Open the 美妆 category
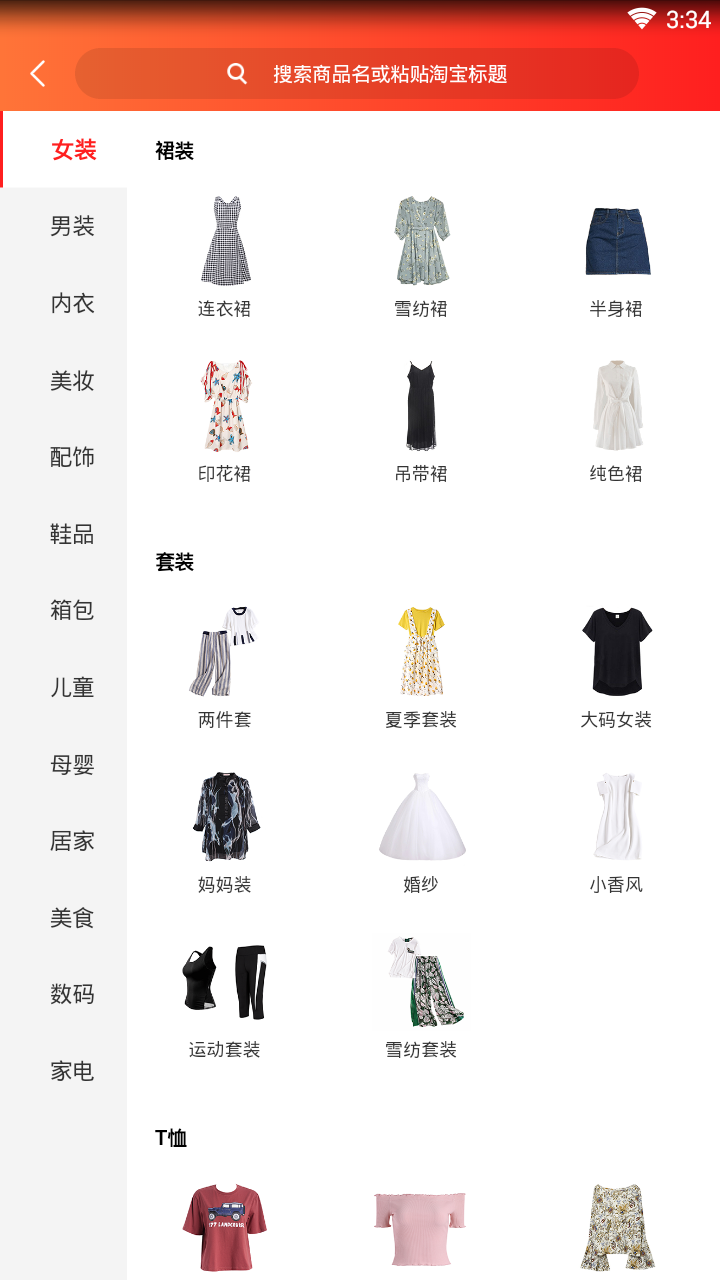Viewport: 720px width, 1280px height. point(72,381)
